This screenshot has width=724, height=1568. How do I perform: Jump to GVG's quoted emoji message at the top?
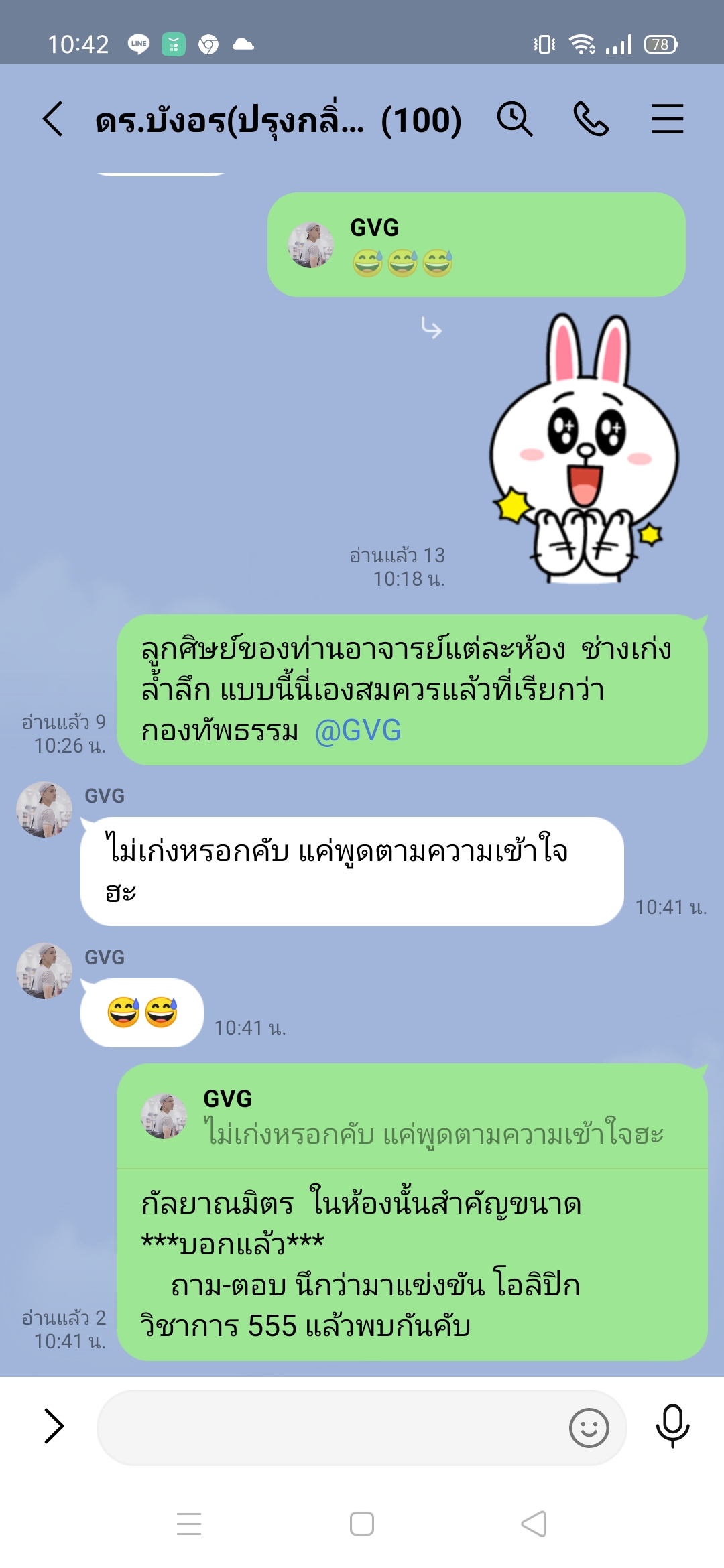click(476, 245)
